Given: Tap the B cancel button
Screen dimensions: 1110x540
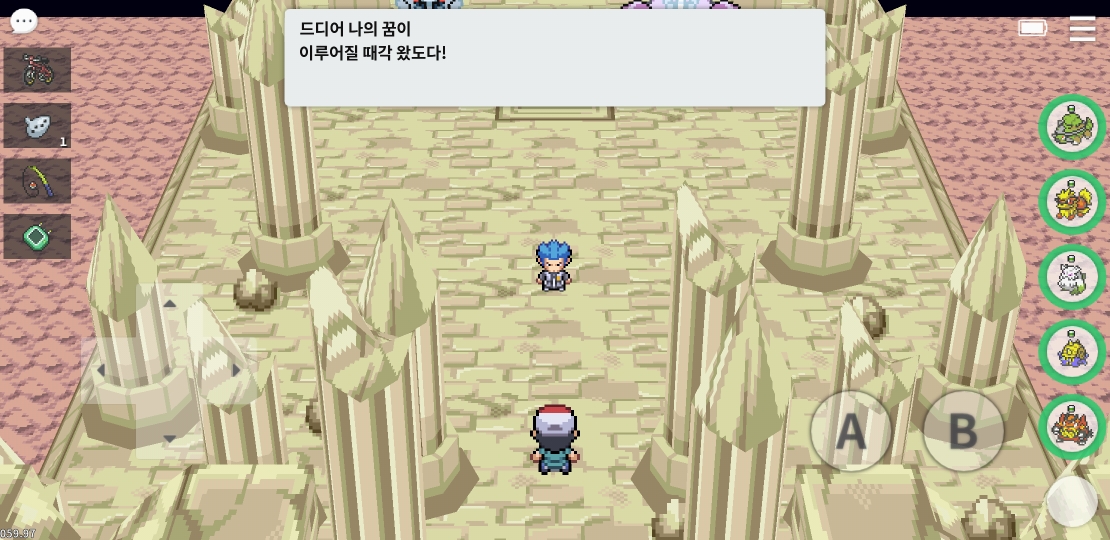Looking at the screenshot, I should coord(962,431).
